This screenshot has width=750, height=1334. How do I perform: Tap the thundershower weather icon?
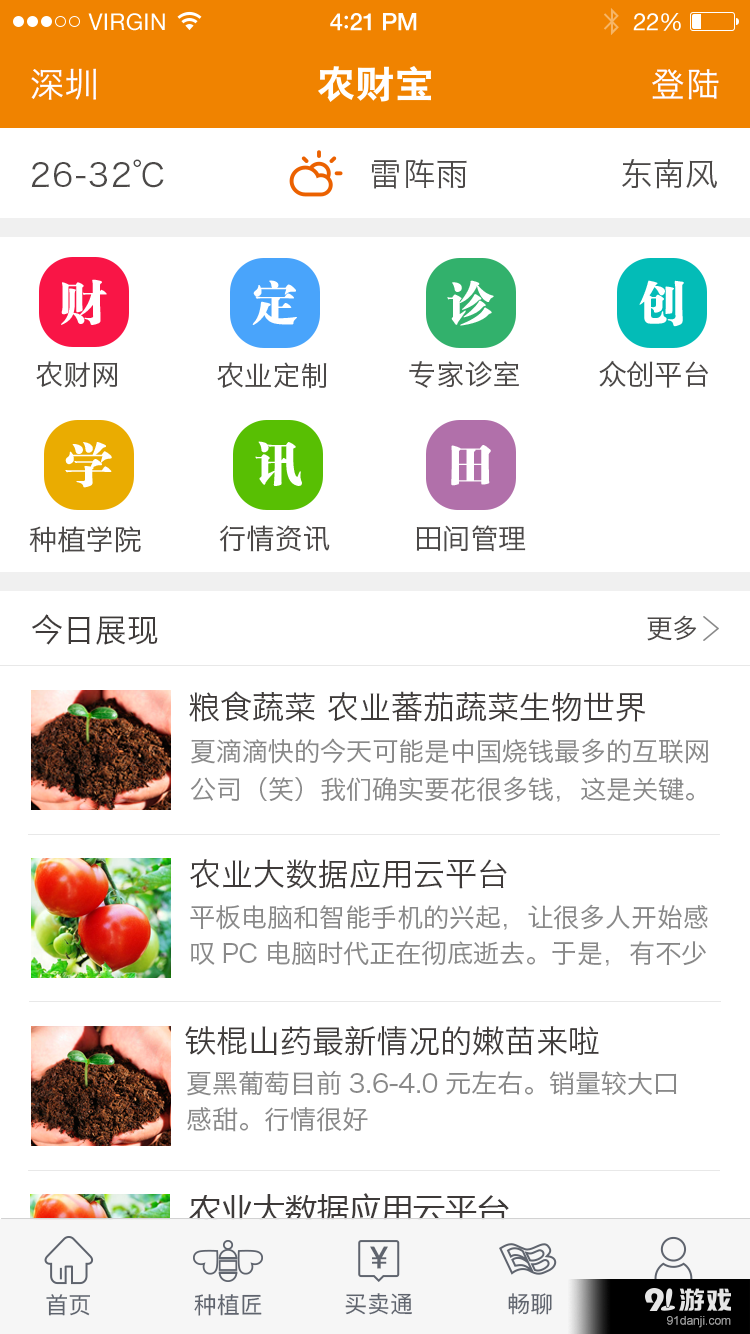pos(312,173)
